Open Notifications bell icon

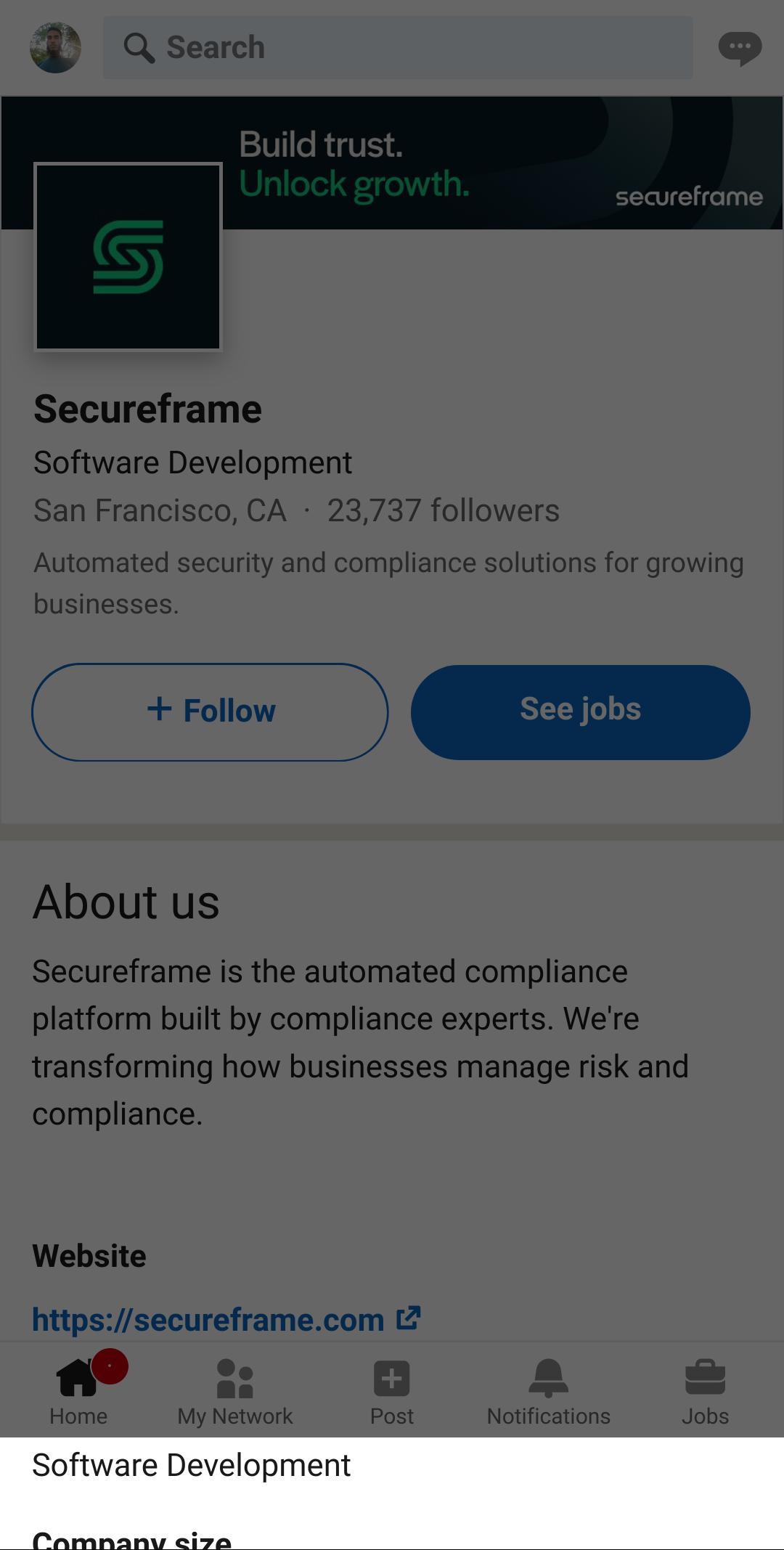click(548, 1378)
